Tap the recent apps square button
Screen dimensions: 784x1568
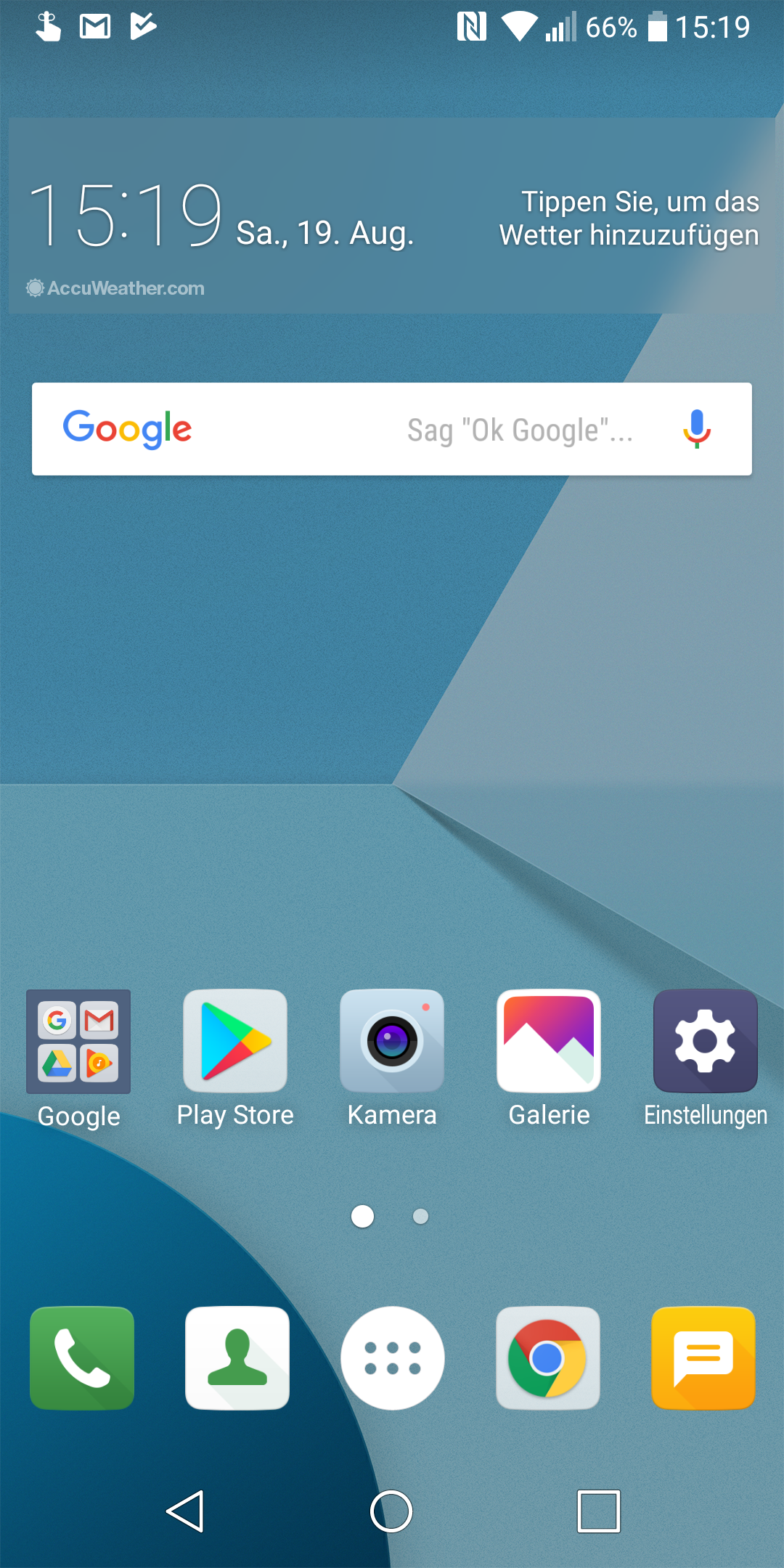598,1511
